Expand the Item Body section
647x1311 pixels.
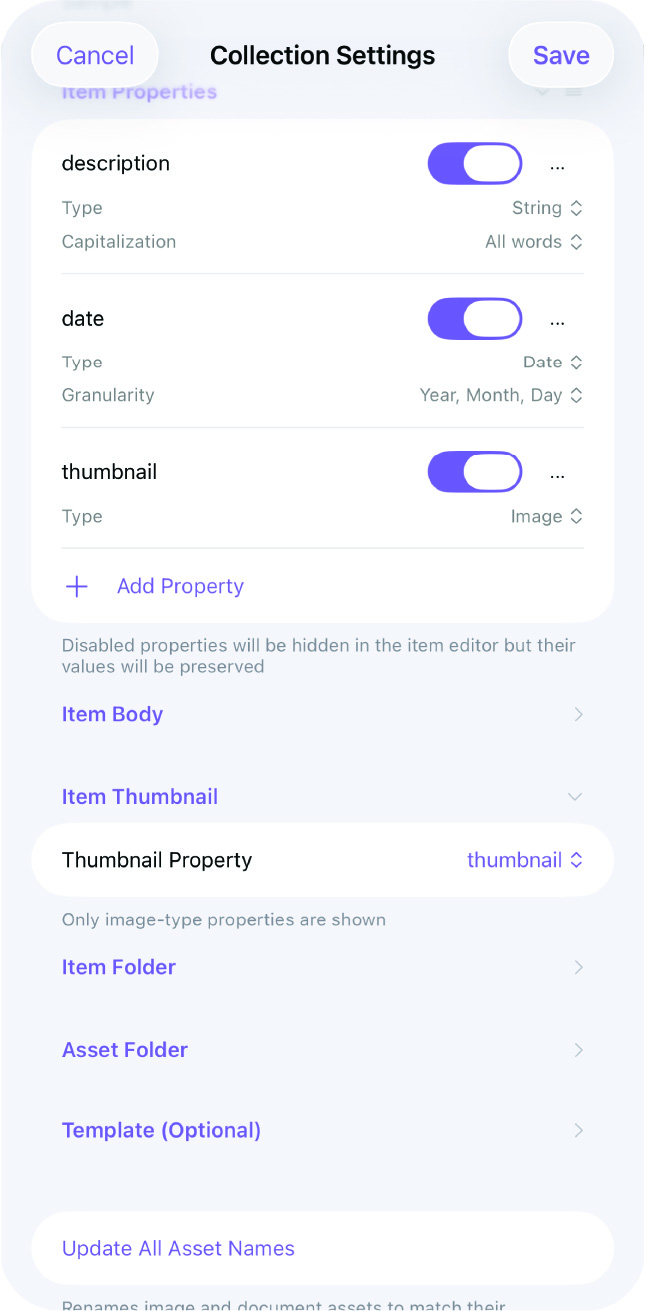tap(322, 715)
